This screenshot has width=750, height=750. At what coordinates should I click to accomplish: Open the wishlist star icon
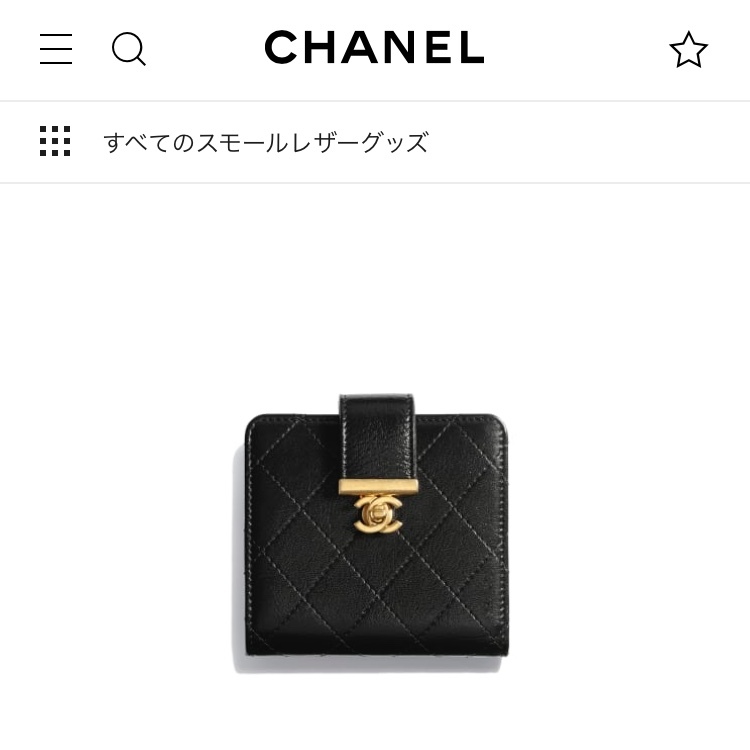pos(688,49)
